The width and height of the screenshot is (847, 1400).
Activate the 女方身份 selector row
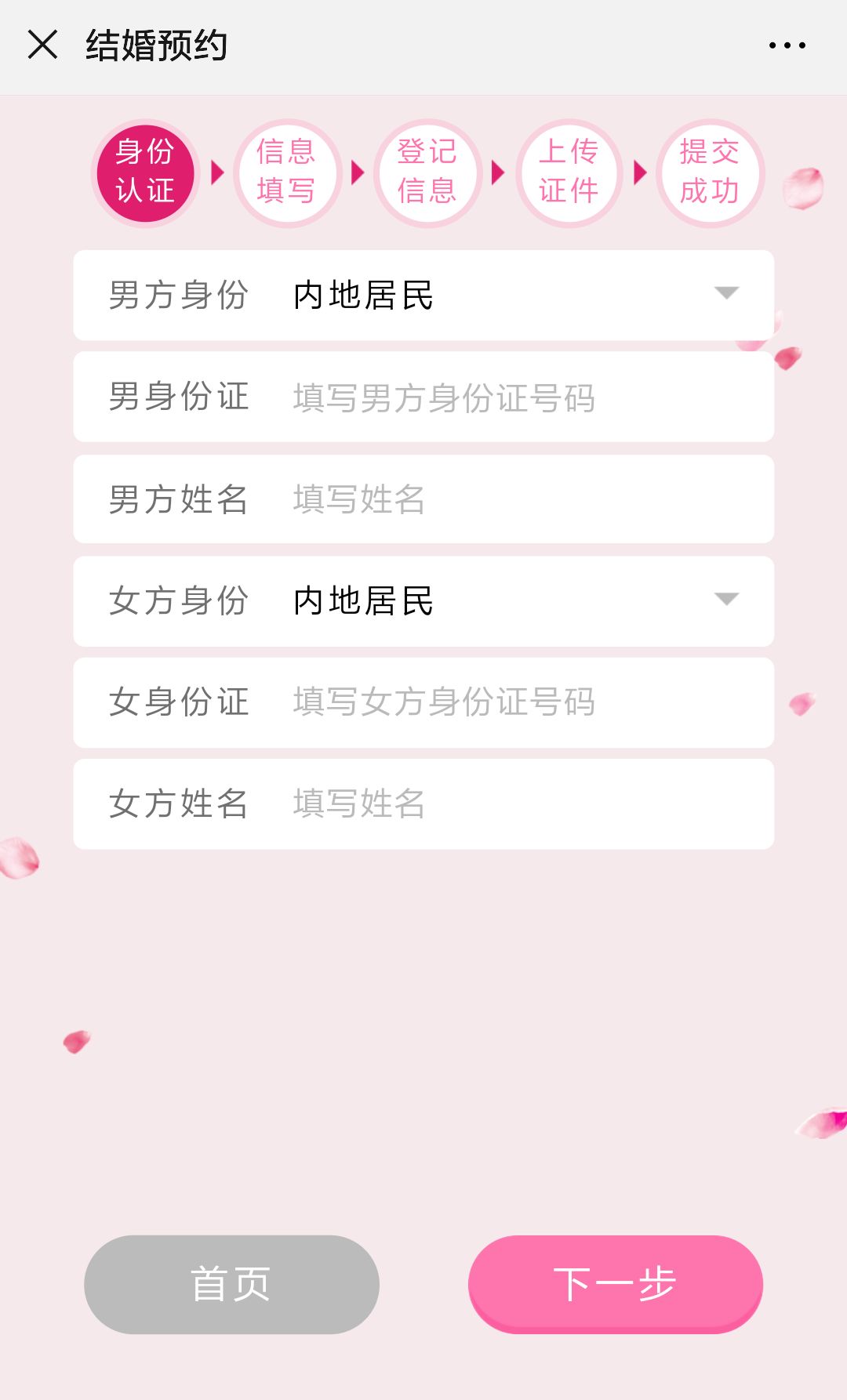423,601
